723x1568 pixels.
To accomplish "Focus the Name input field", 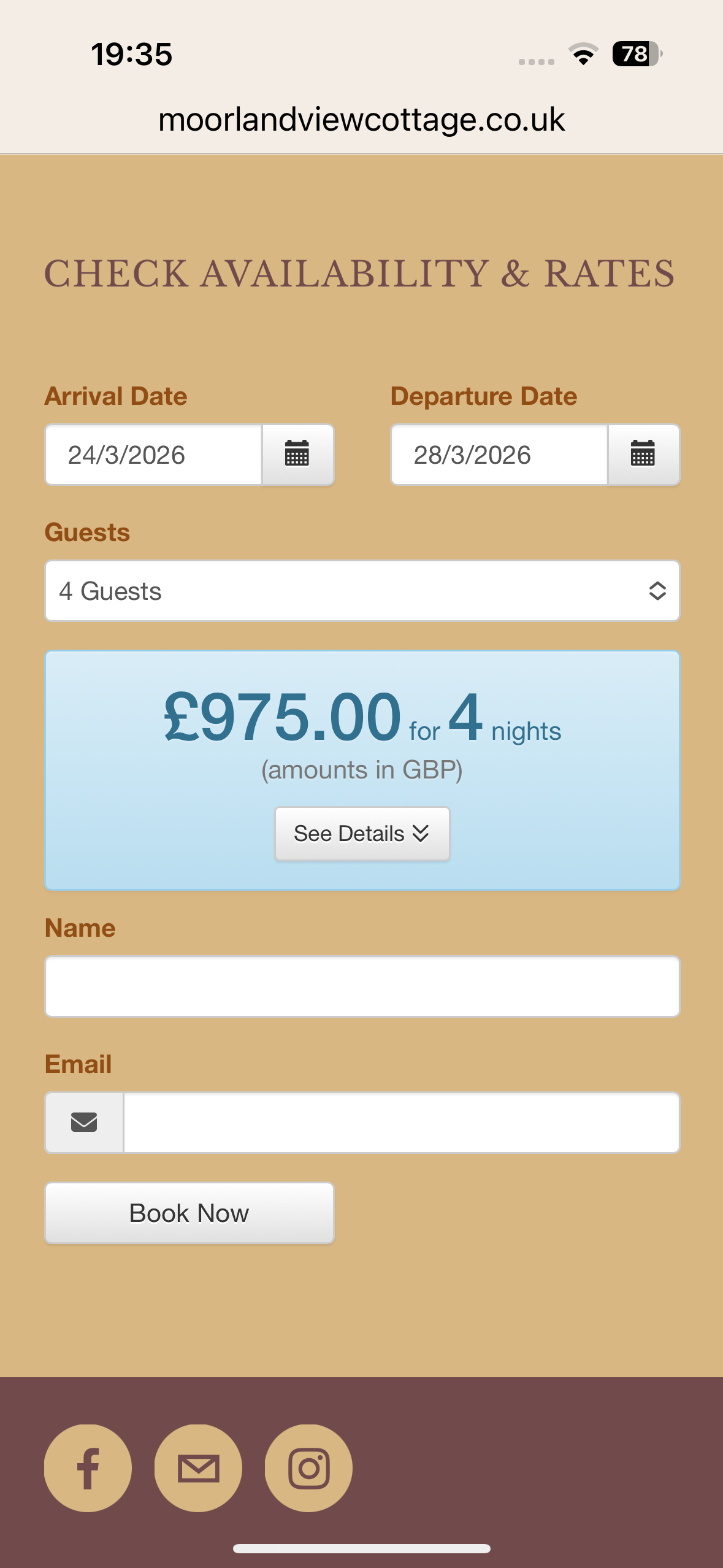I will (x=362, y=986).
